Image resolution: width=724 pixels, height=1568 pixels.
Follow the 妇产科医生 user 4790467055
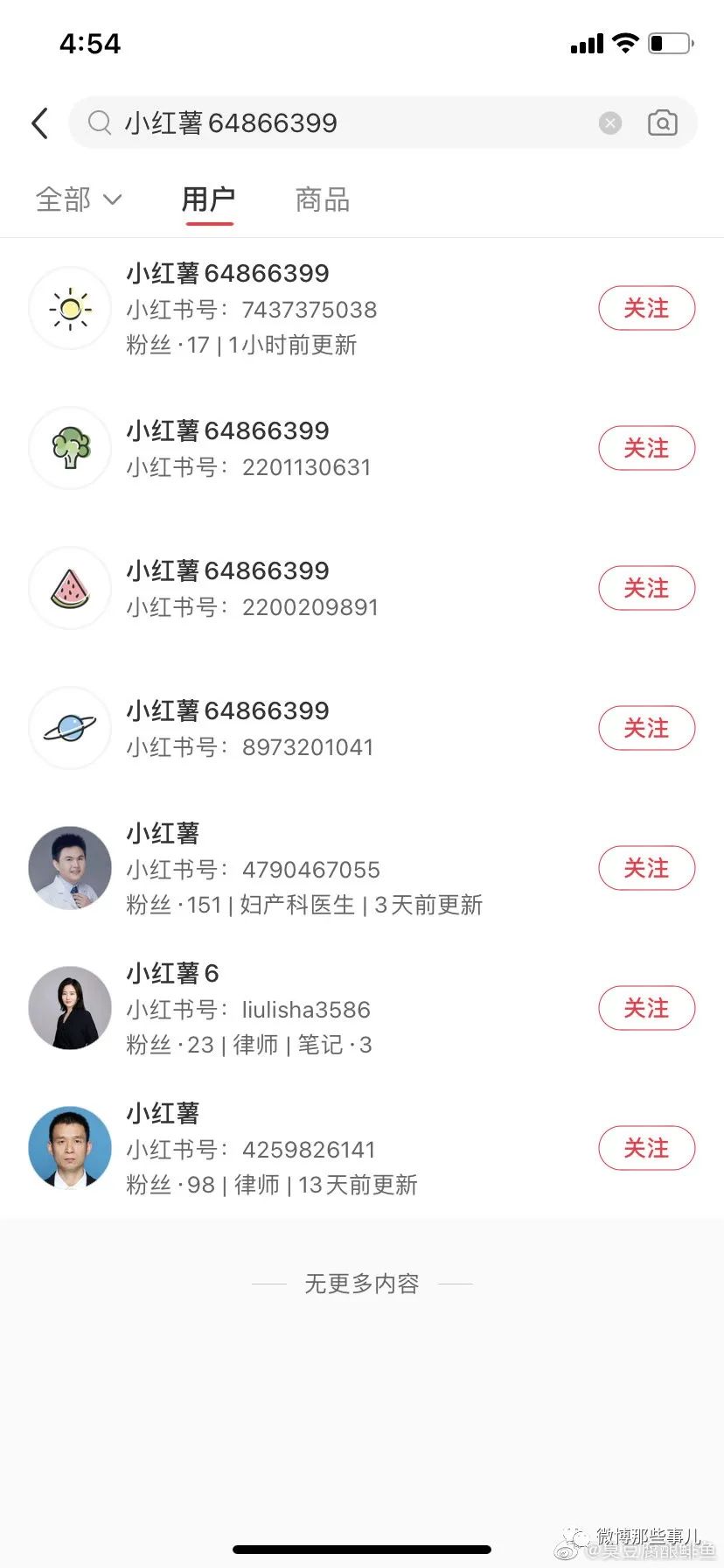(x=646, y=869)
